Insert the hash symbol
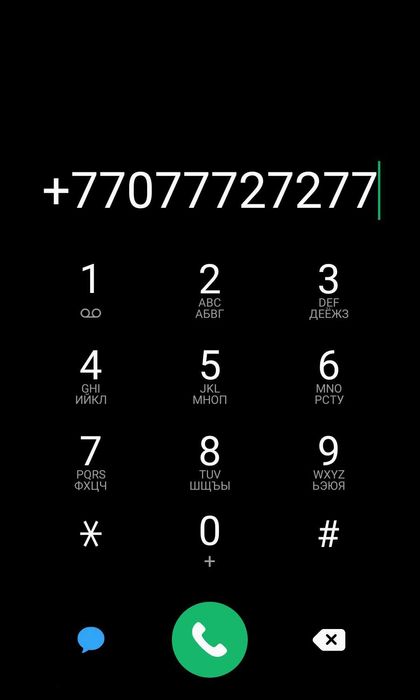Image resolution: width=420 pixels, height=700 pixels. (329, 534)
